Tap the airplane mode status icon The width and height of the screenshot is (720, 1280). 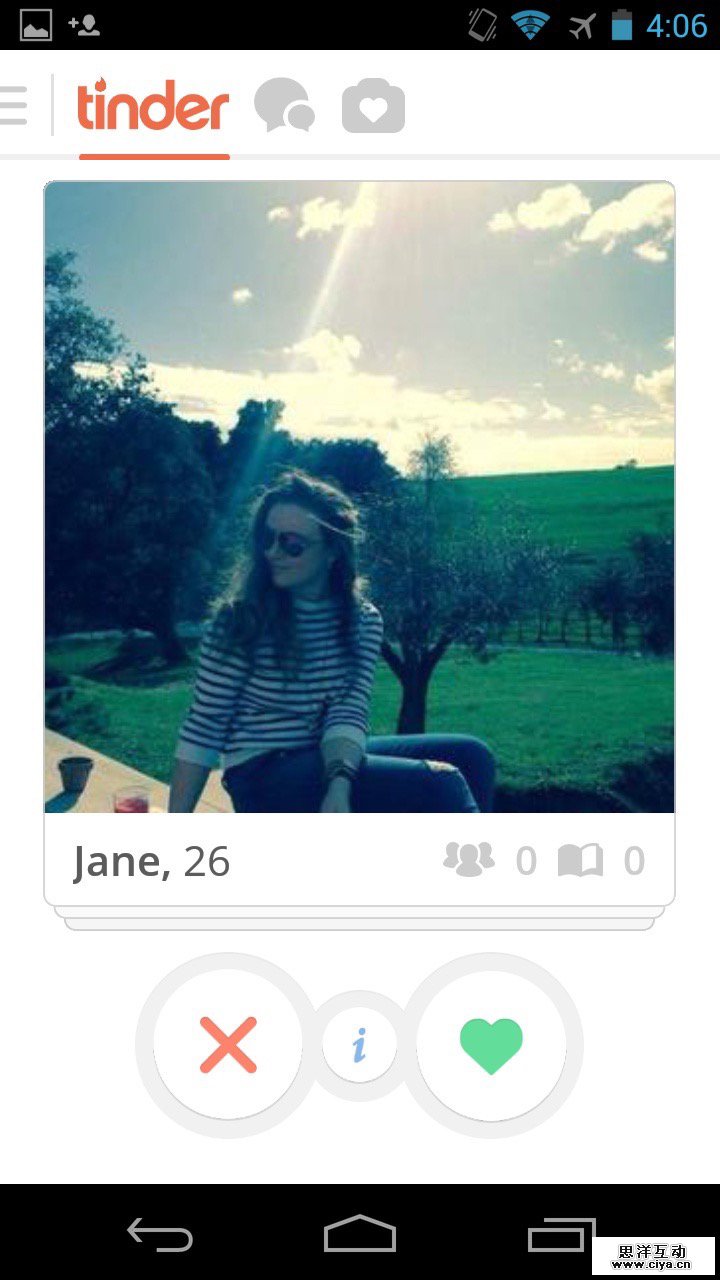tap(584, 25)
